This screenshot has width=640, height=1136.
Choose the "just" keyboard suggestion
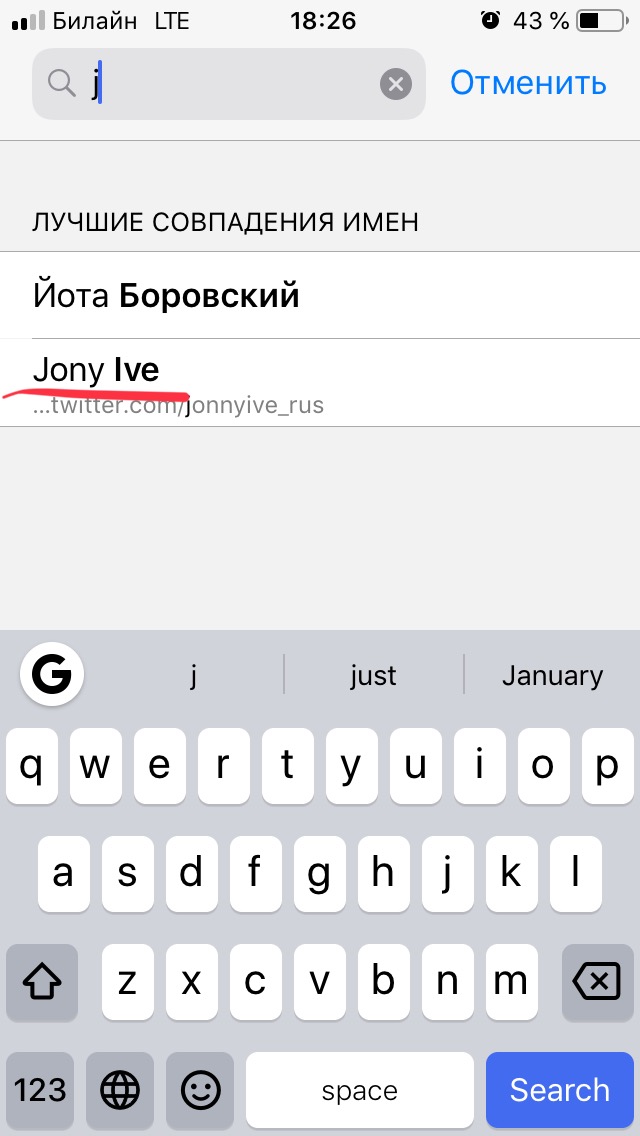pyautogui.click(x=373, y=676)
